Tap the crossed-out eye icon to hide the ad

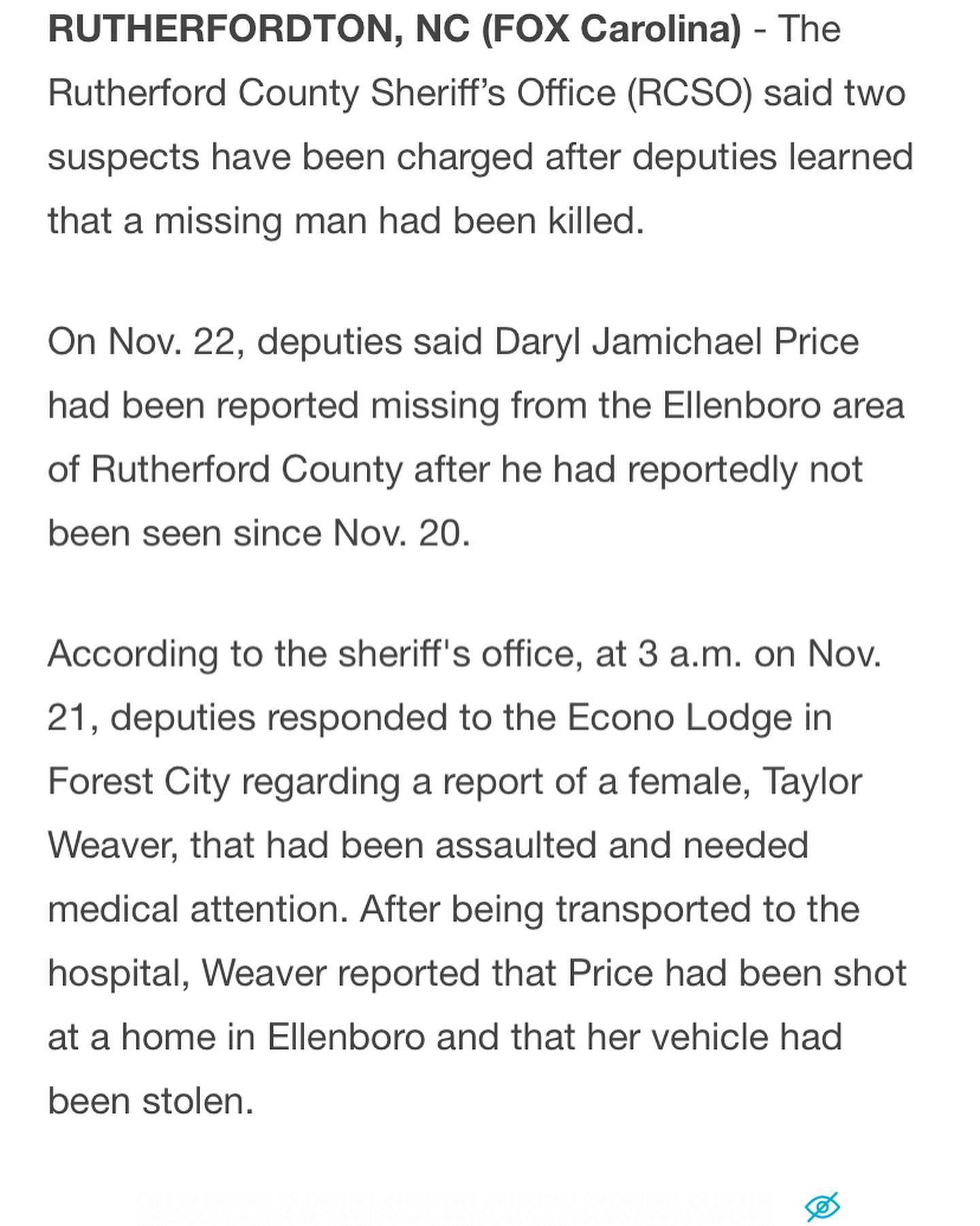click(822, 1206)
